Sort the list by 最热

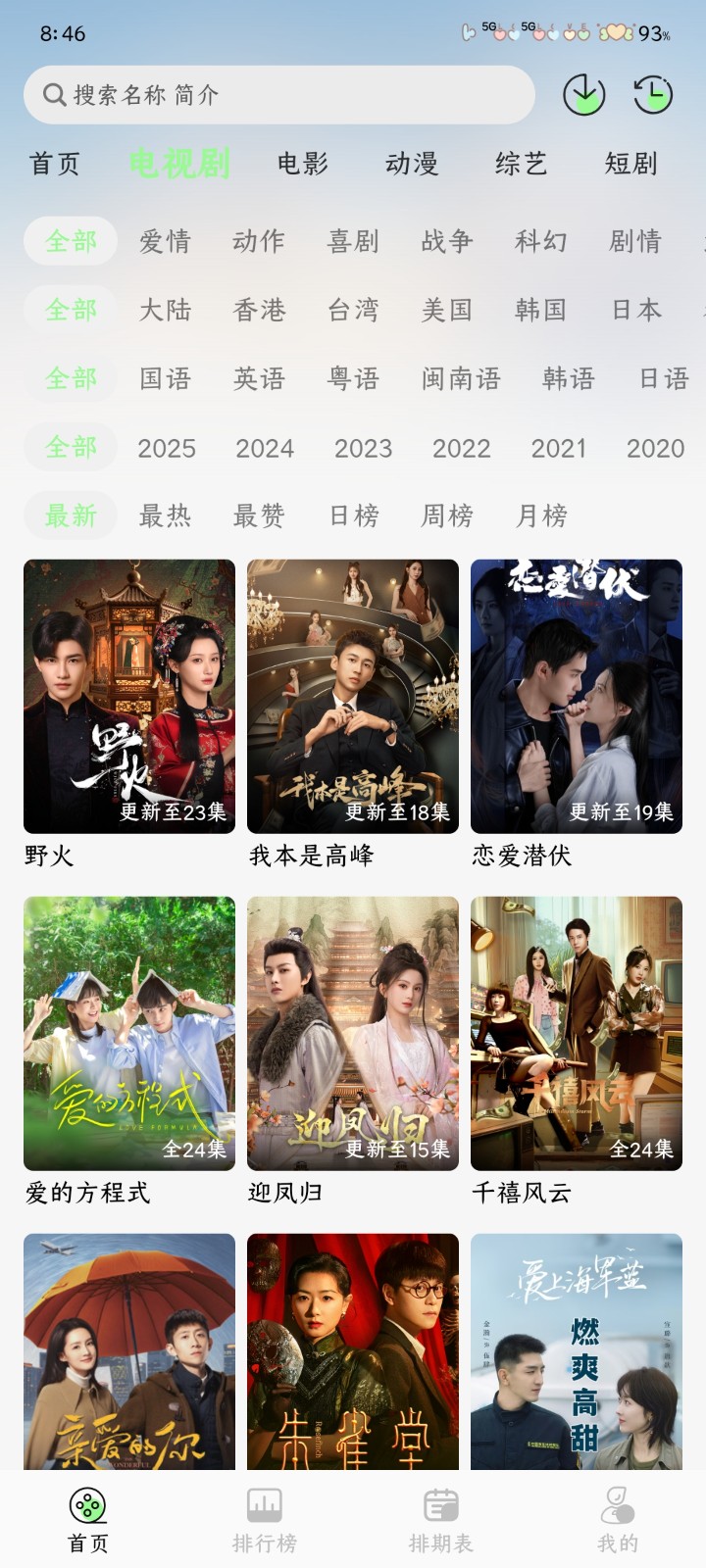click(x=165, y=515)
